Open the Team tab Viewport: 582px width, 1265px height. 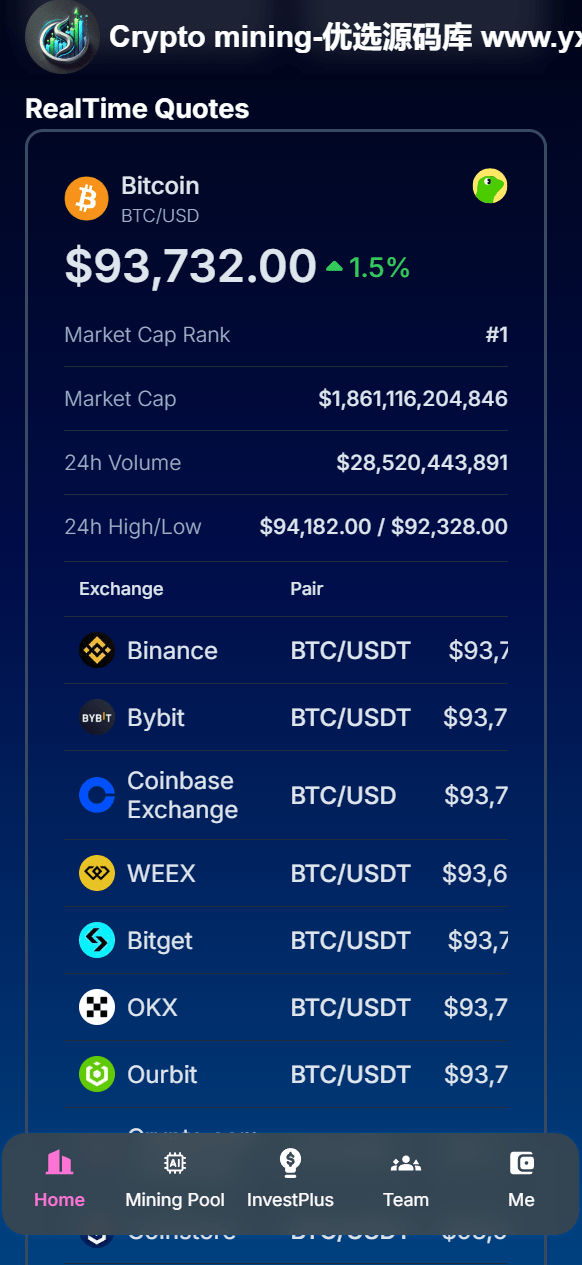click(x=406, y=1180)
